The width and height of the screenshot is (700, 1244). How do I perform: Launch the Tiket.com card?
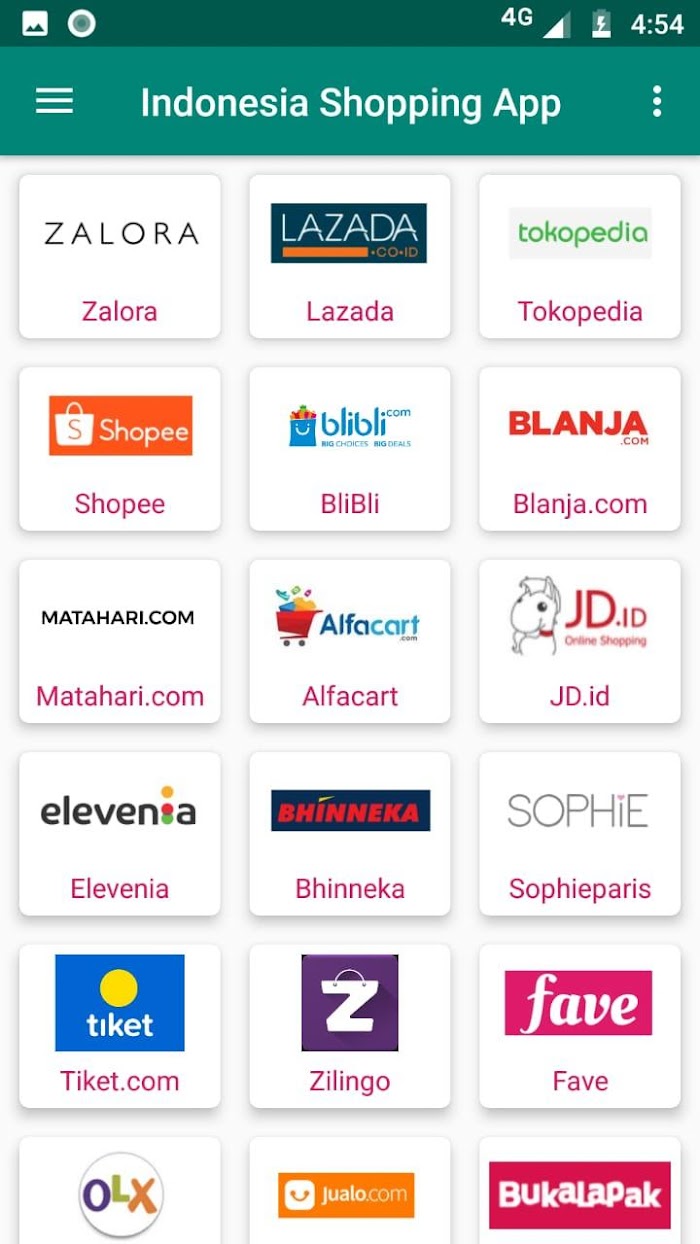[x=120, y=1025]
